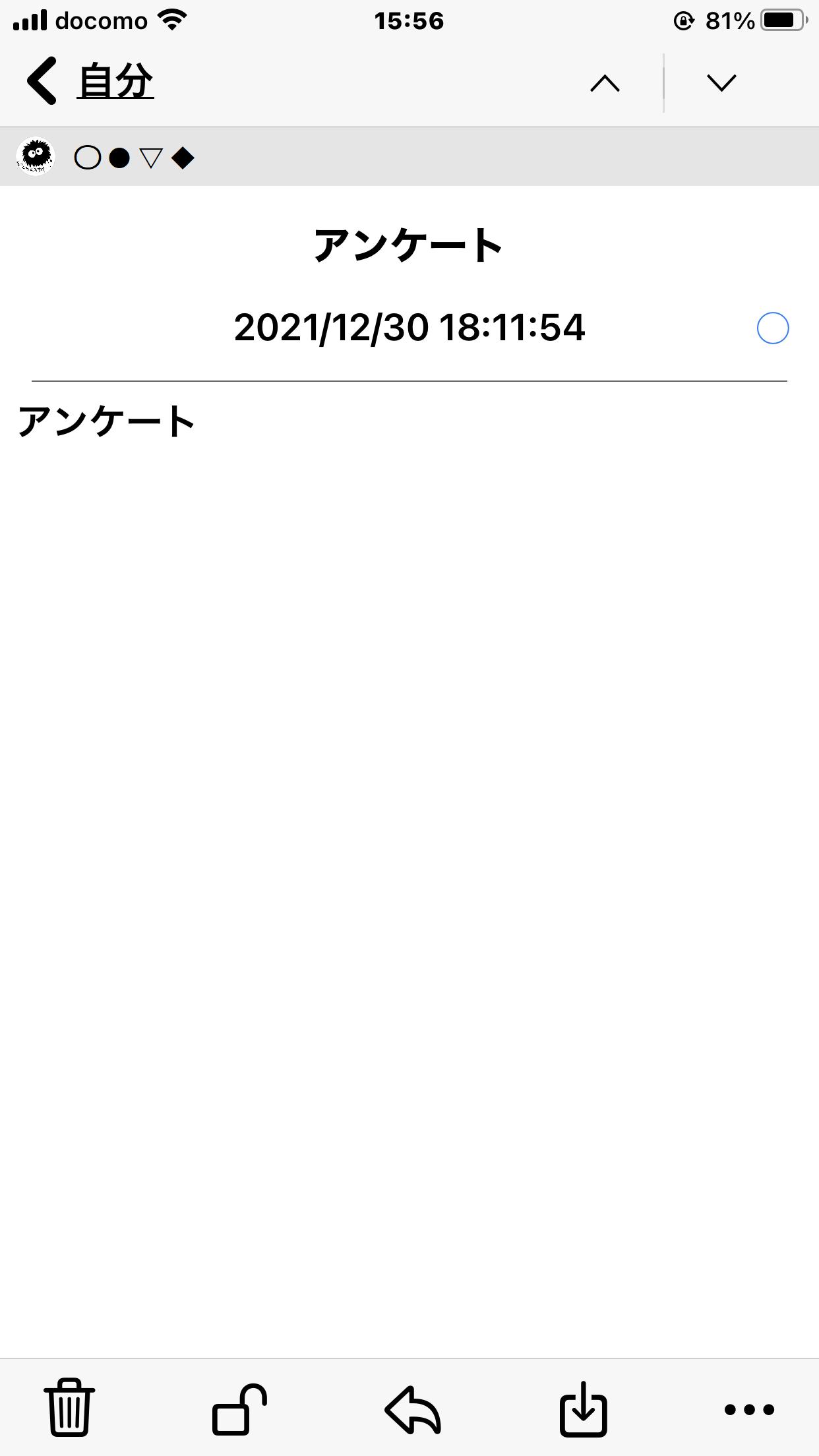Save the message with the download icon
This screenshot has width=819, height=1456.
(583, 1409)
